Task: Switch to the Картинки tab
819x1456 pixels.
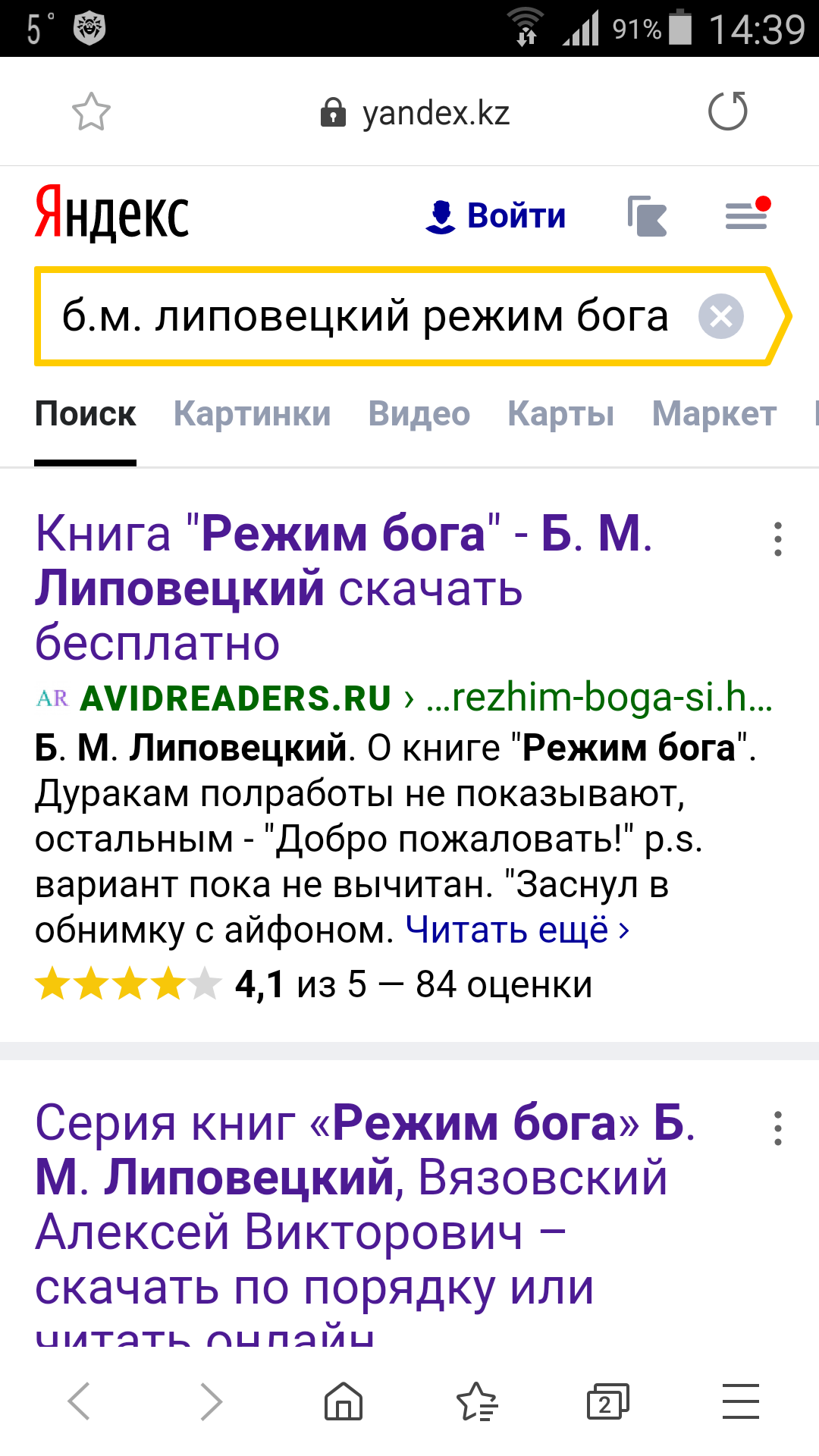Action: tap(252, 414)
